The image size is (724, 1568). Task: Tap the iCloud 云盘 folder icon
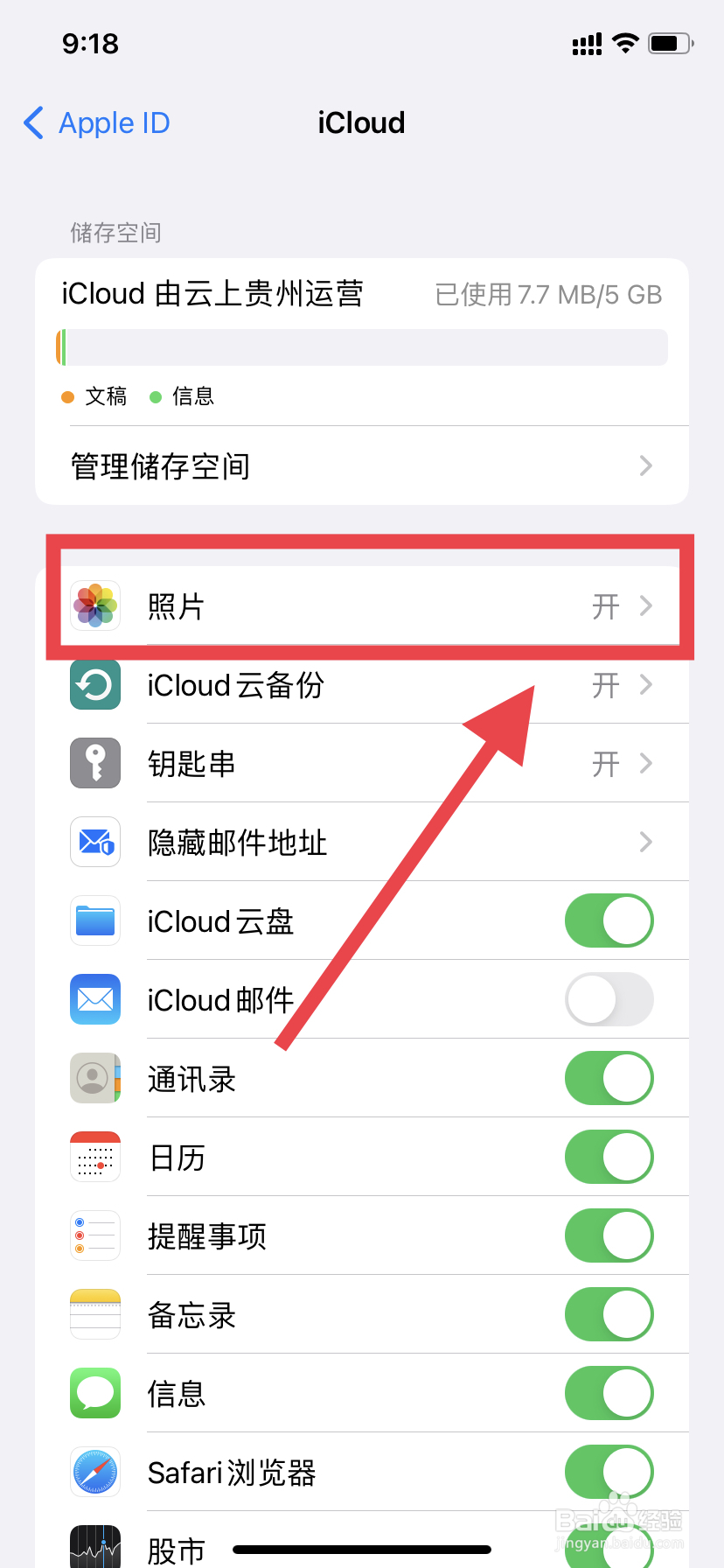tap(94, 920)
